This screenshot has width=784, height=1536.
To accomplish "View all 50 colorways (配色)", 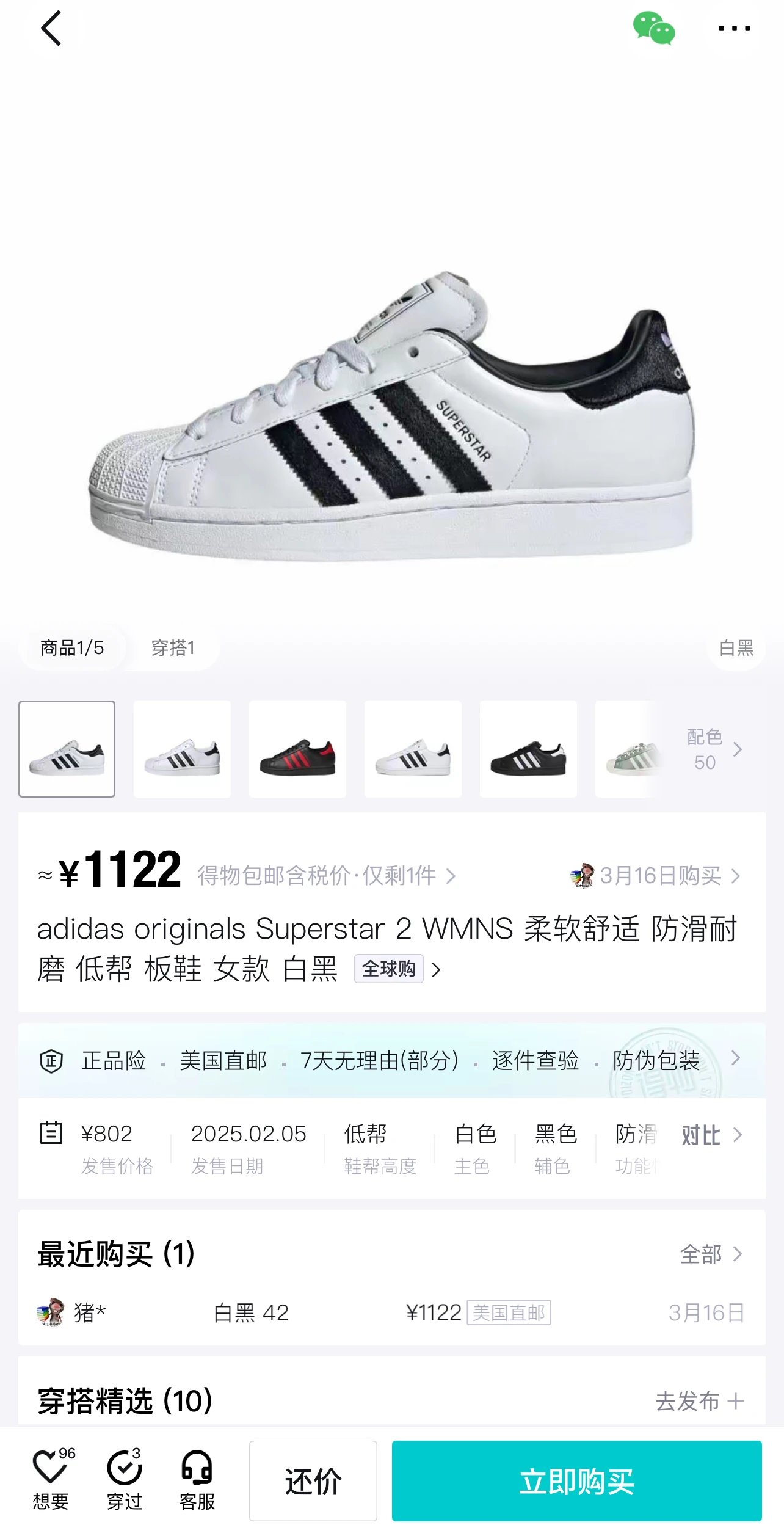I will (713, 749).
